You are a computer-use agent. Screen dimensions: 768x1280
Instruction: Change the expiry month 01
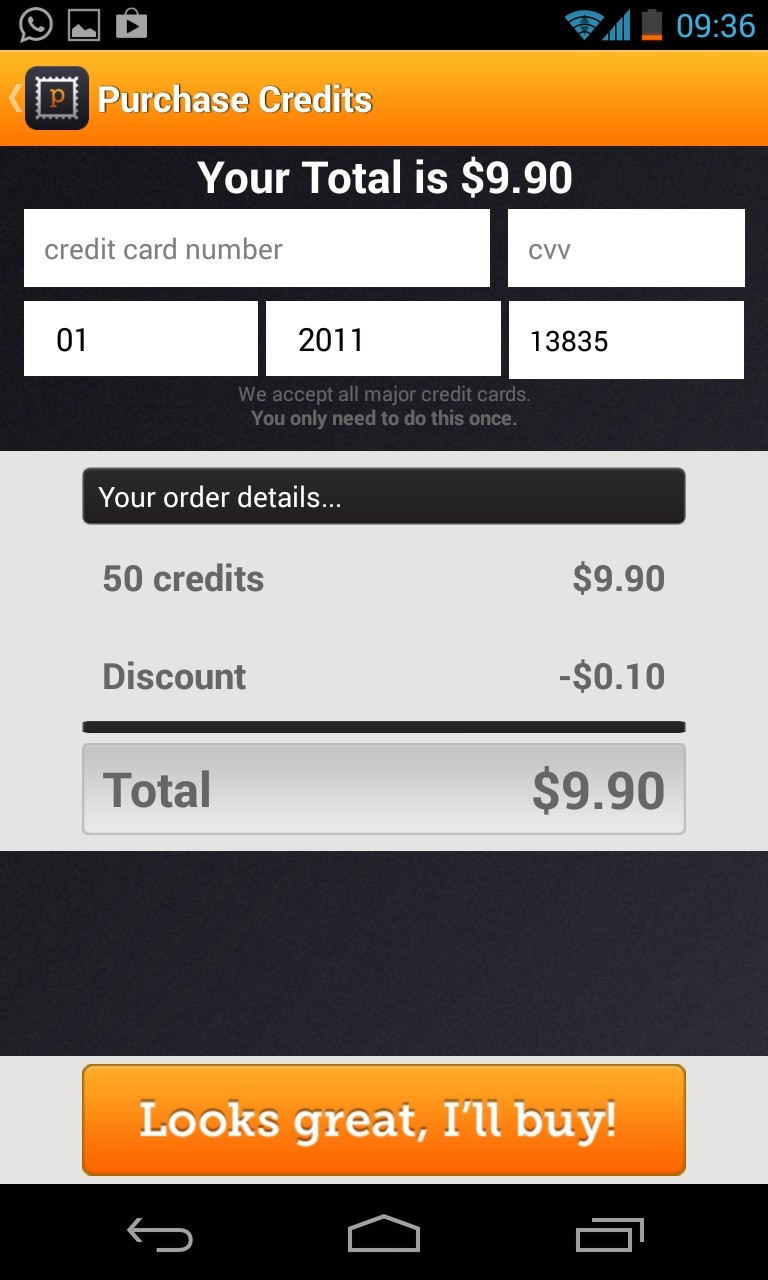(141, 339)
